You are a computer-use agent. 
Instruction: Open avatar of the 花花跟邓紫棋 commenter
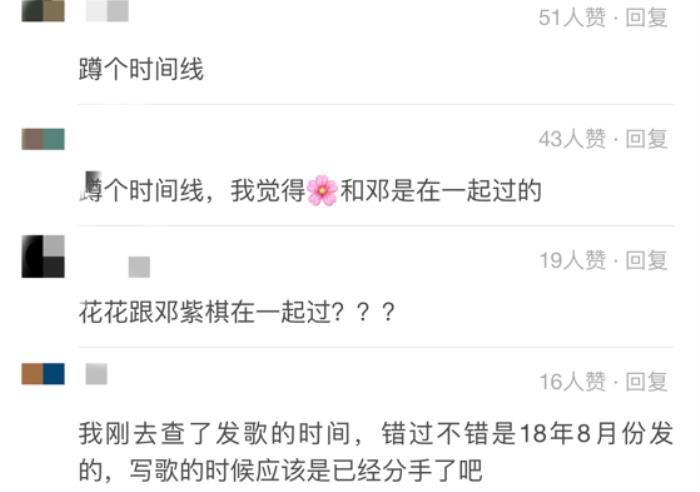43,256
